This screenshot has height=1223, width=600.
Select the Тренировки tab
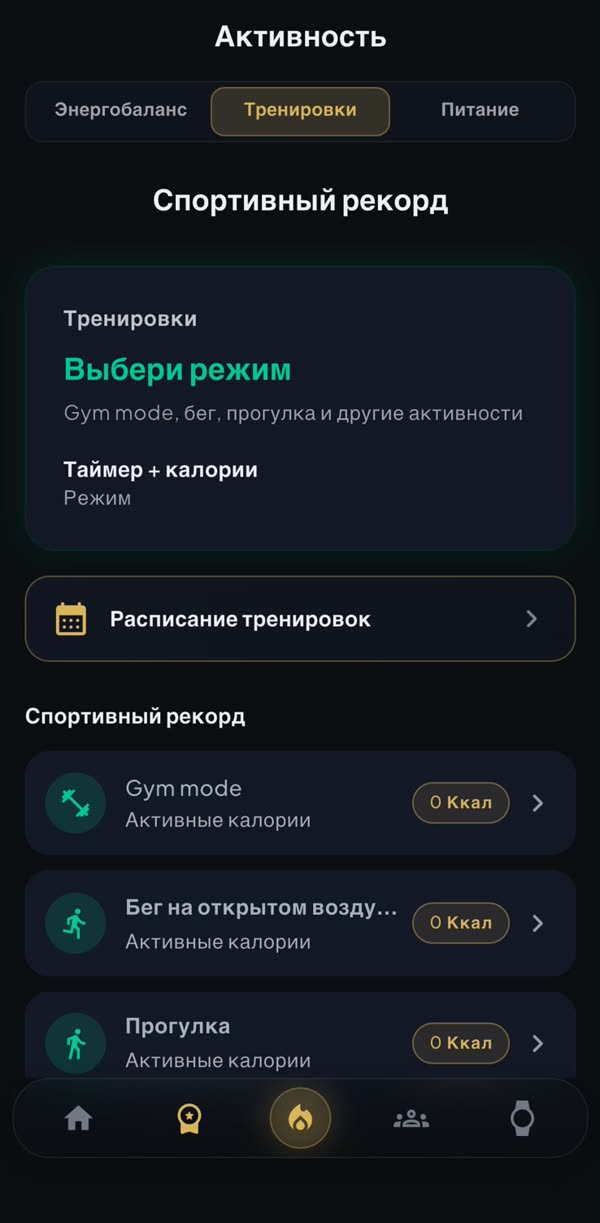click(x=300, y=110)
